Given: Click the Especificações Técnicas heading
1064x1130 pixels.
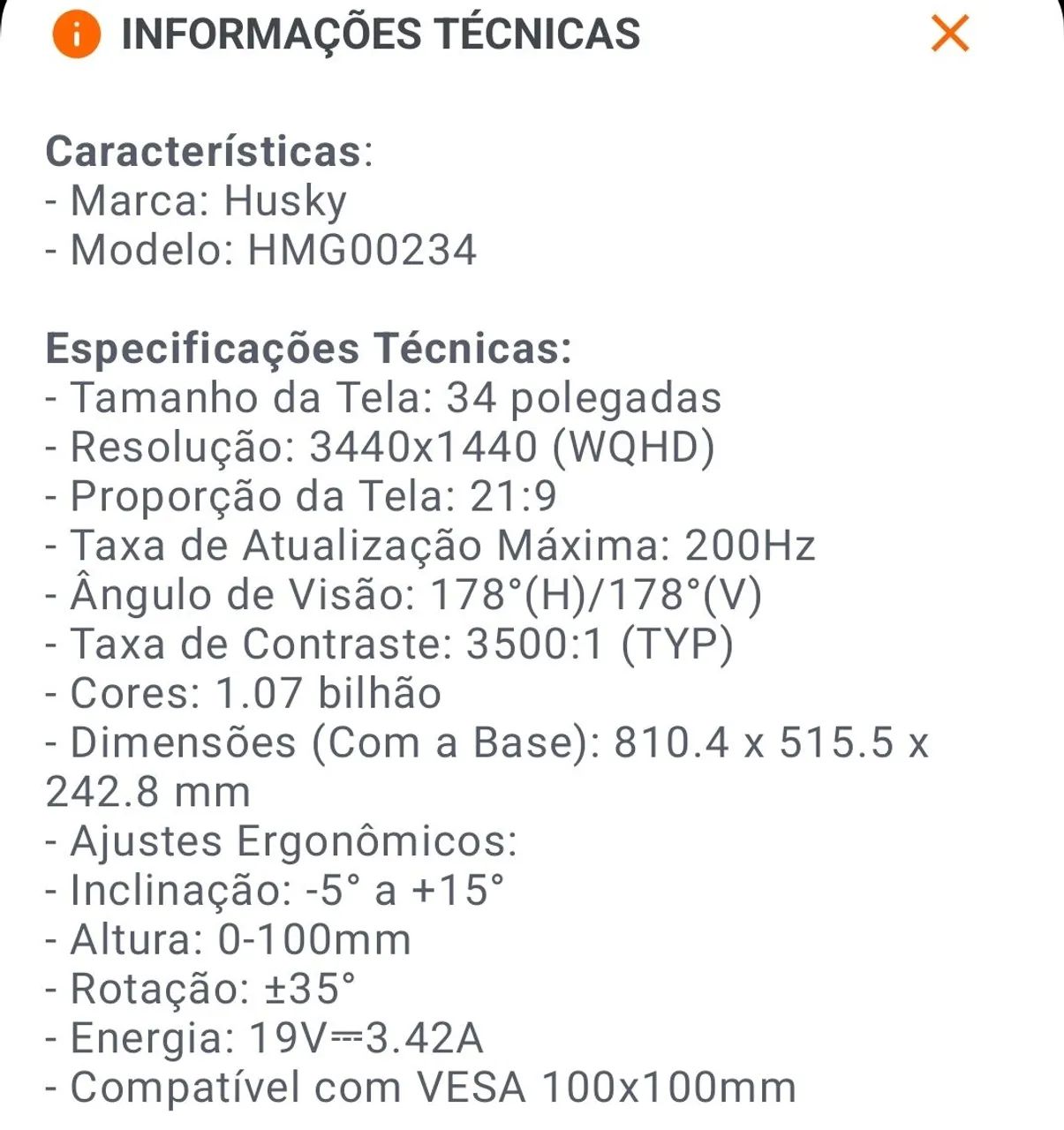Looking at the screenshot, I should click(x=309, y=348).
